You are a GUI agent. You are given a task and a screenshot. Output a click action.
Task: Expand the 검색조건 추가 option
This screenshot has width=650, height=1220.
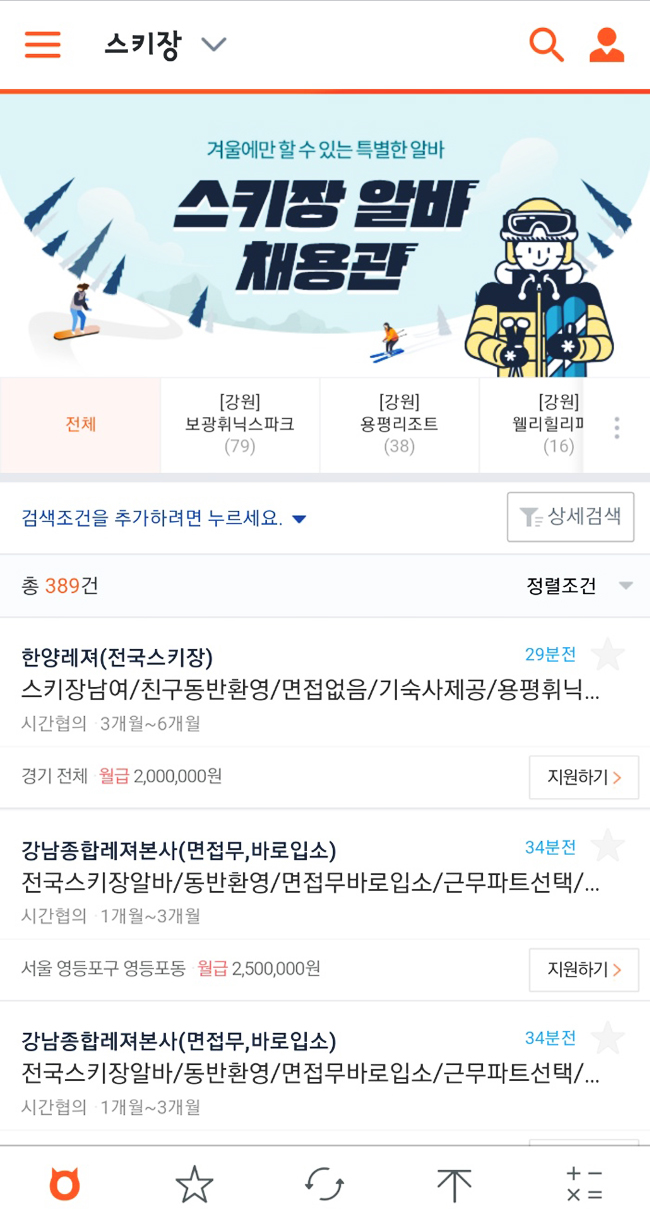tap(164, 518)
